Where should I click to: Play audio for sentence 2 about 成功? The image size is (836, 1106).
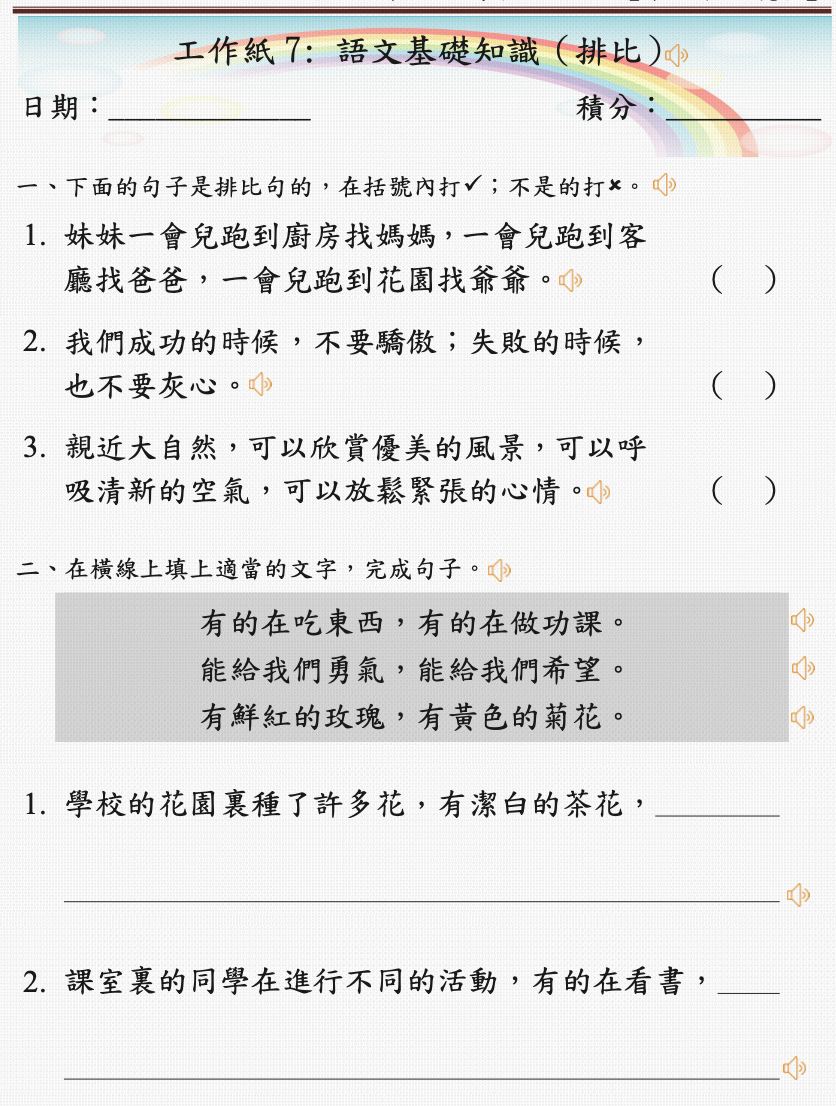click(x=260, y=384)
